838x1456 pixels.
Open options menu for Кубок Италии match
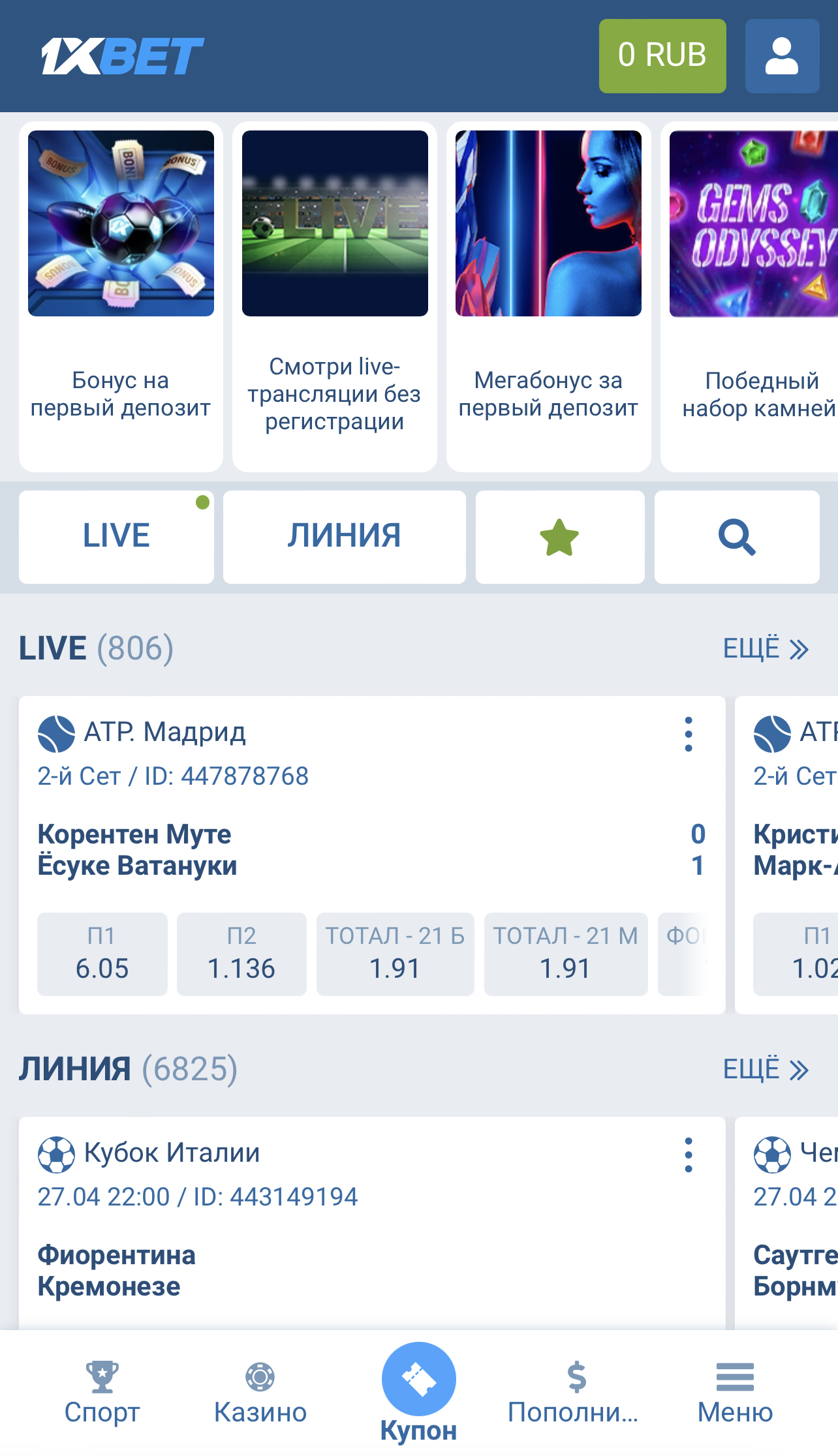click(690, 1155)
